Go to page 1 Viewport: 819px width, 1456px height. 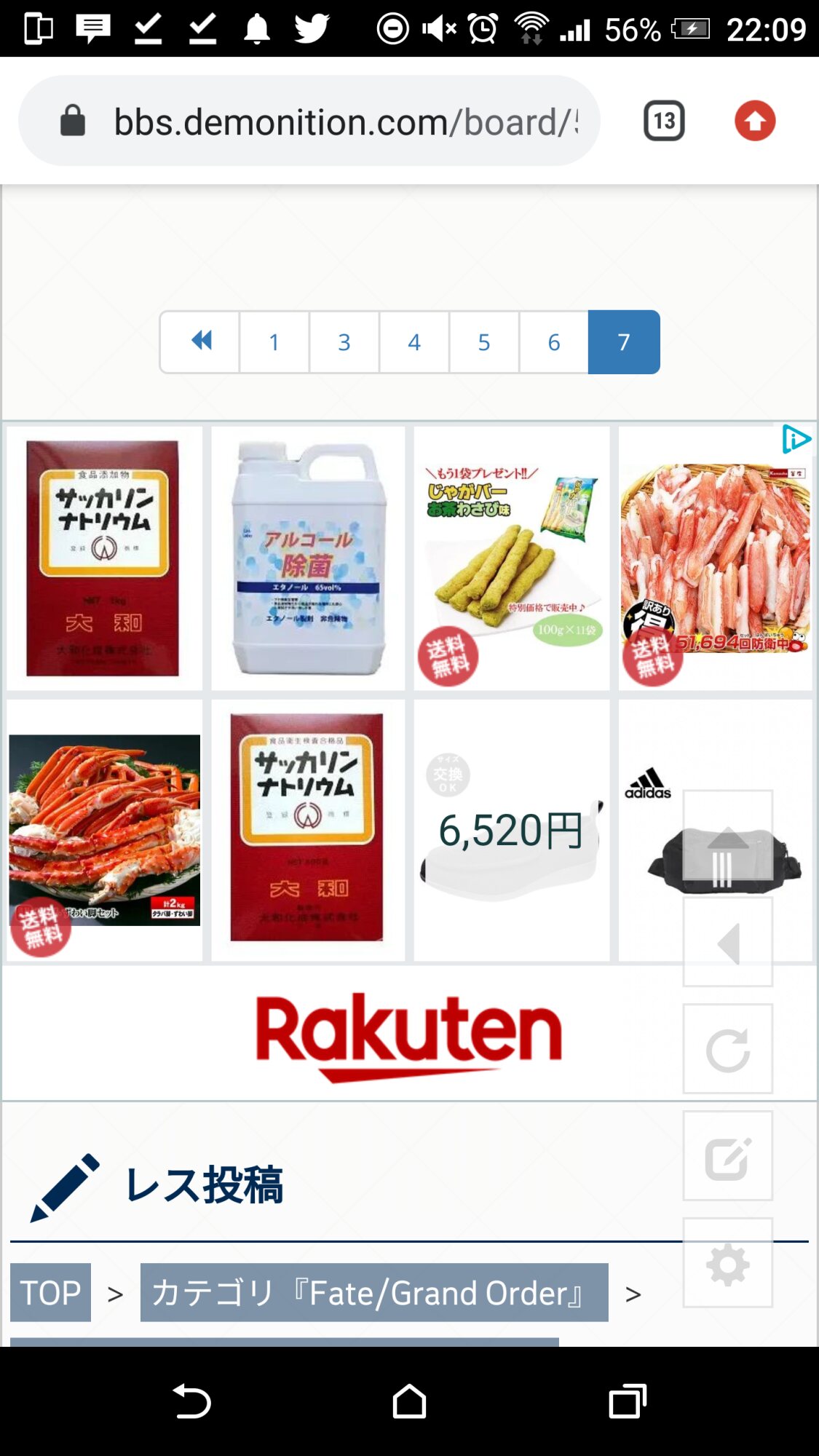[x=274, y=341]
